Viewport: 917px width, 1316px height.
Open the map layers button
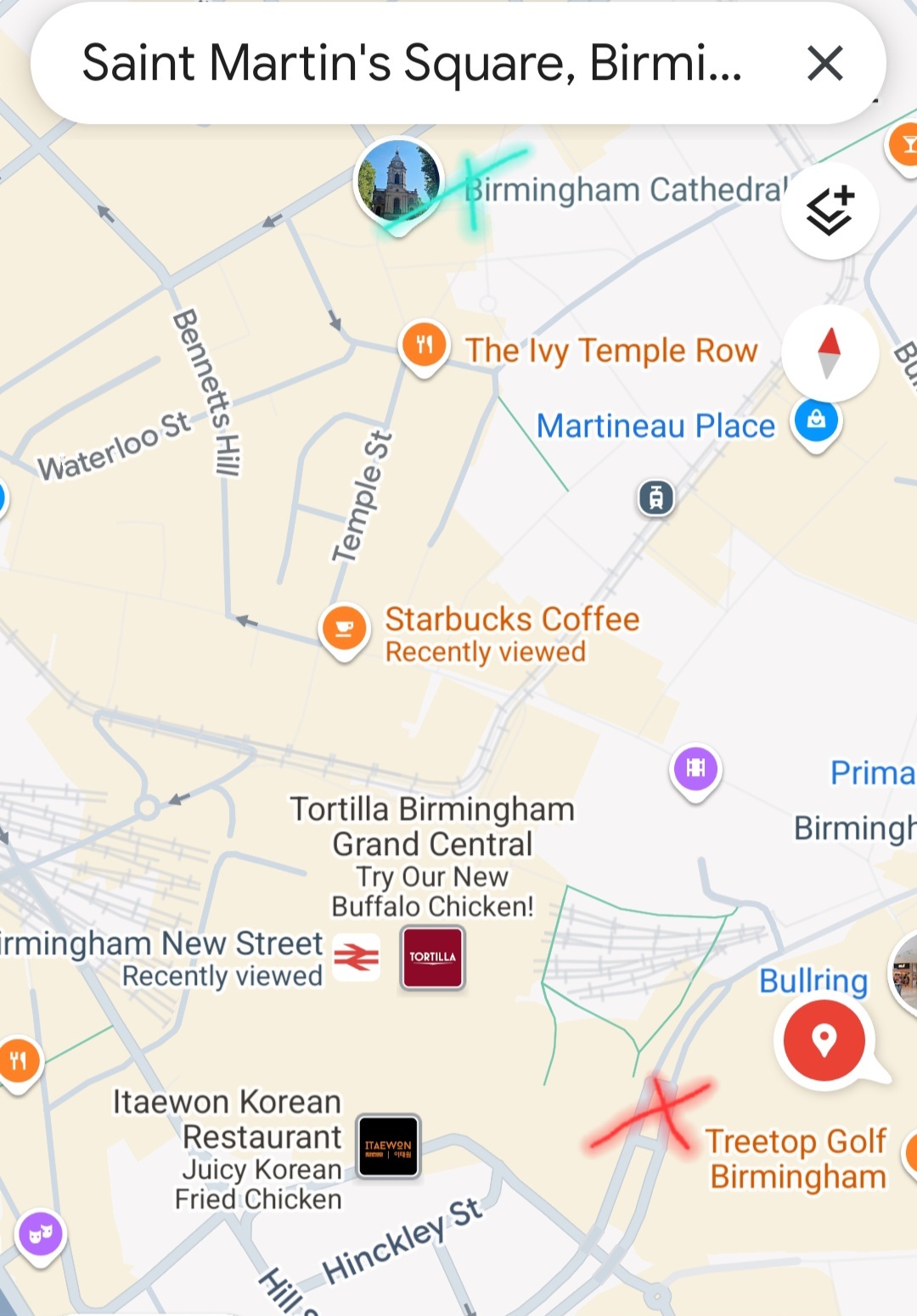pos(830,210)
